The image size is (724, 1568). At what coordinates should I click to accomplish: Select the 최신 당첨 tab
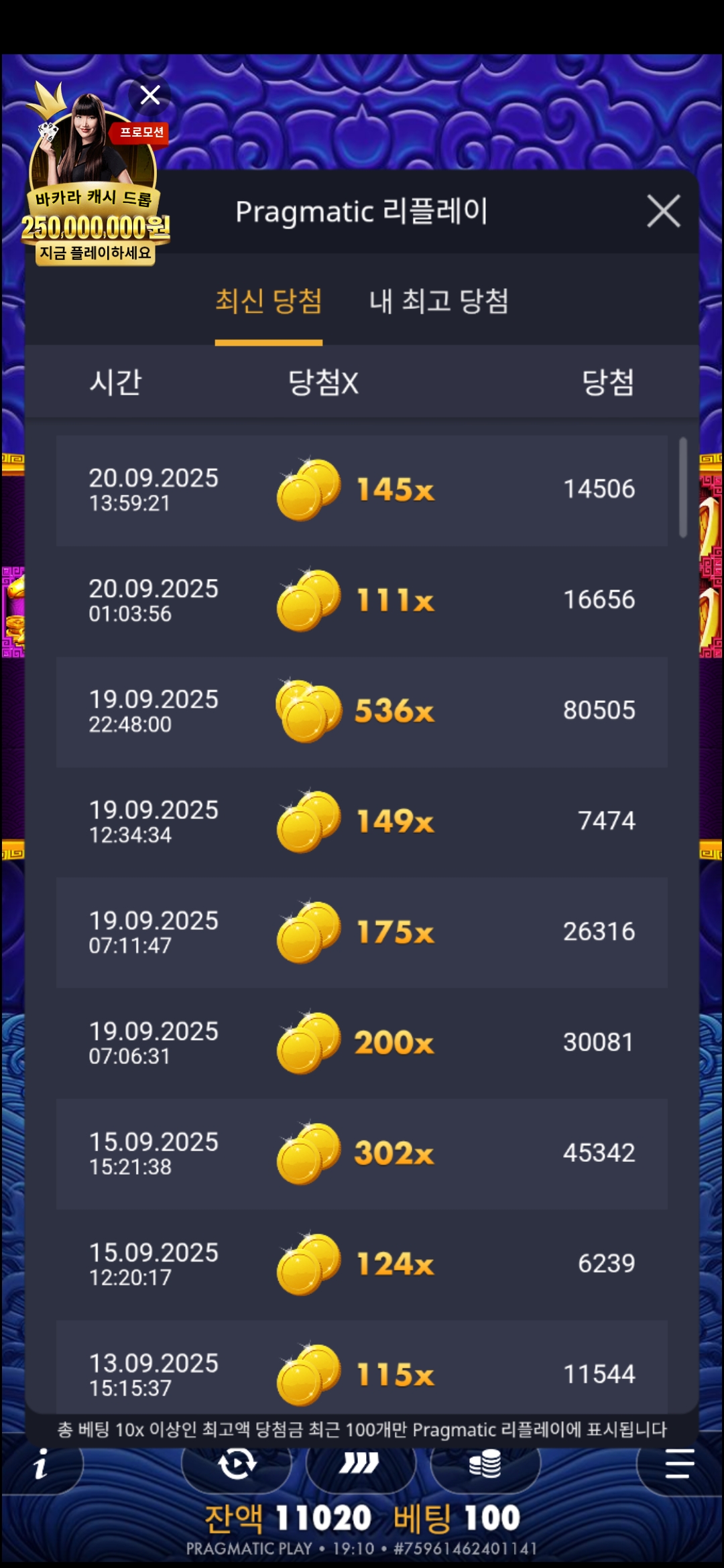click(x=268, y=301)
